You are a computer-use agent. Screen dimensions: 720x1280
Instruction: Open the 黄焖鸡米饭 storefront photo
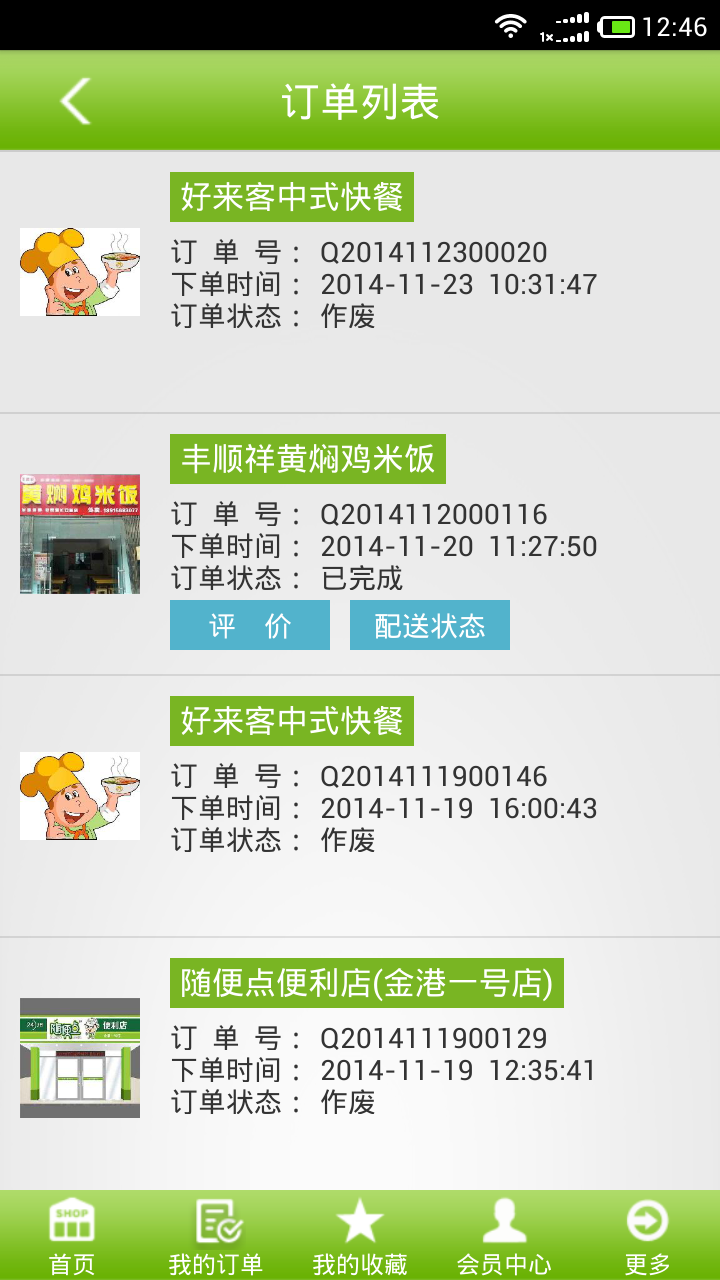80,532
